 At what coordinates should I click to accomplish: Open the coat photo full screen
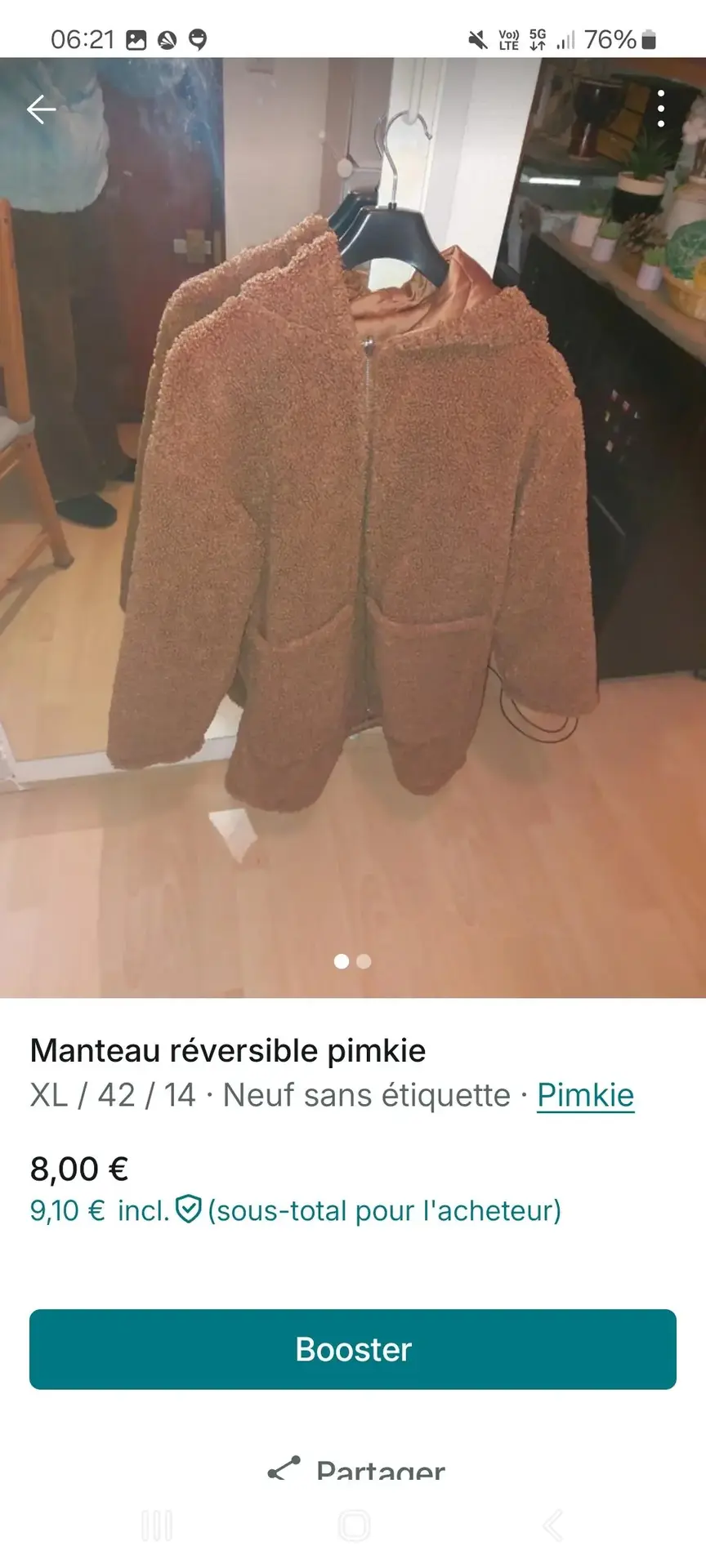pyautogui.click(x=353, y=523)
